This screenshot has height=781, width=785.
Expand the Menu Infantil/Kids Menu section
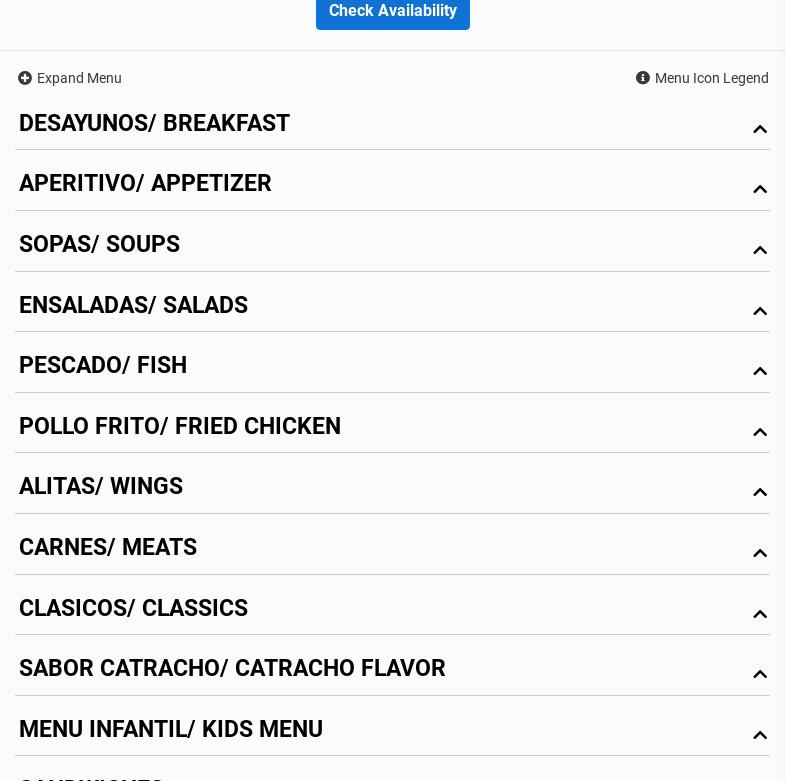point(392,730)
